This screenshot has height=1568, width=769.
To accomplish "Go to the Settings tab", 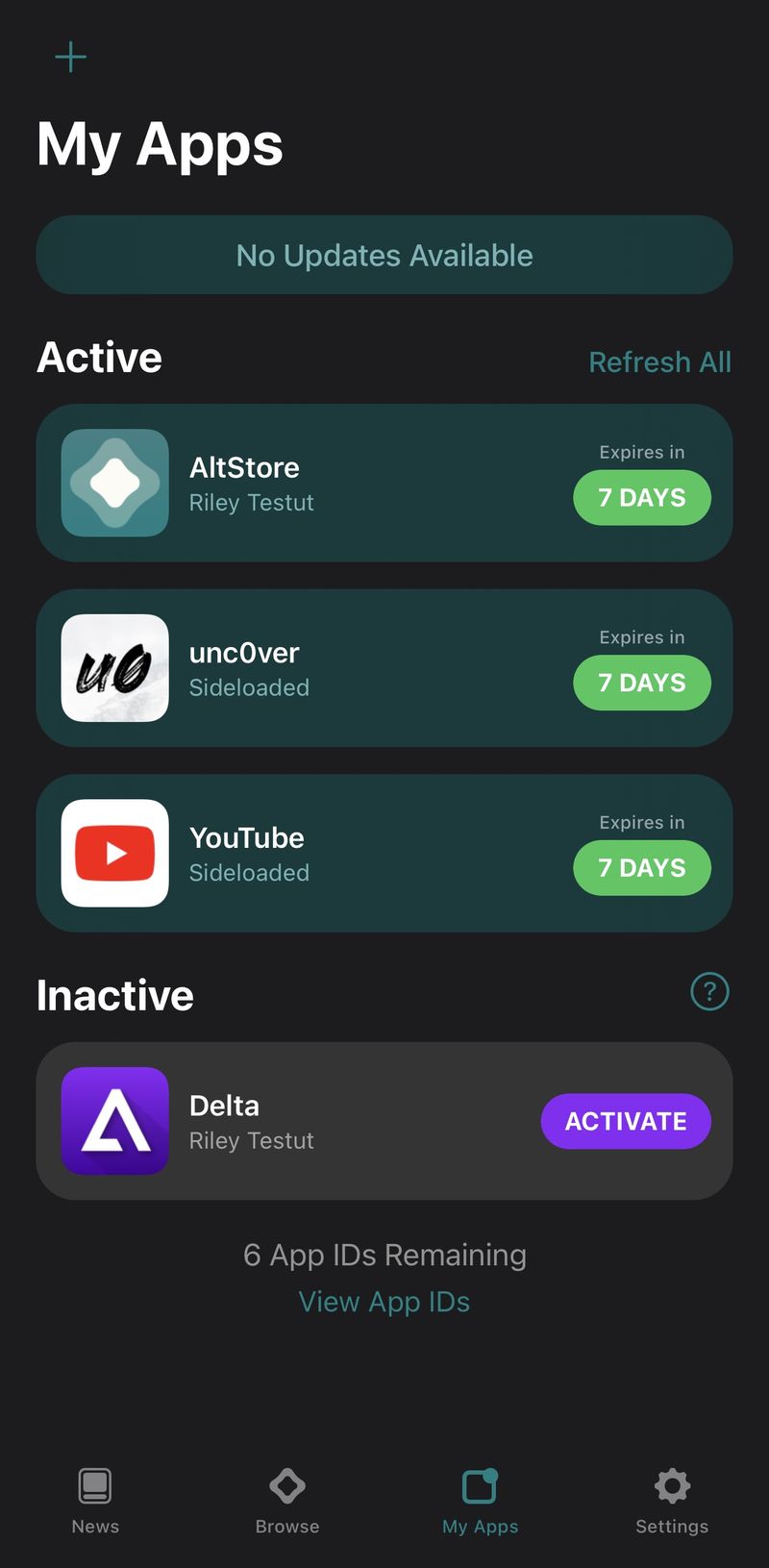I will [x=672, y=1501].
